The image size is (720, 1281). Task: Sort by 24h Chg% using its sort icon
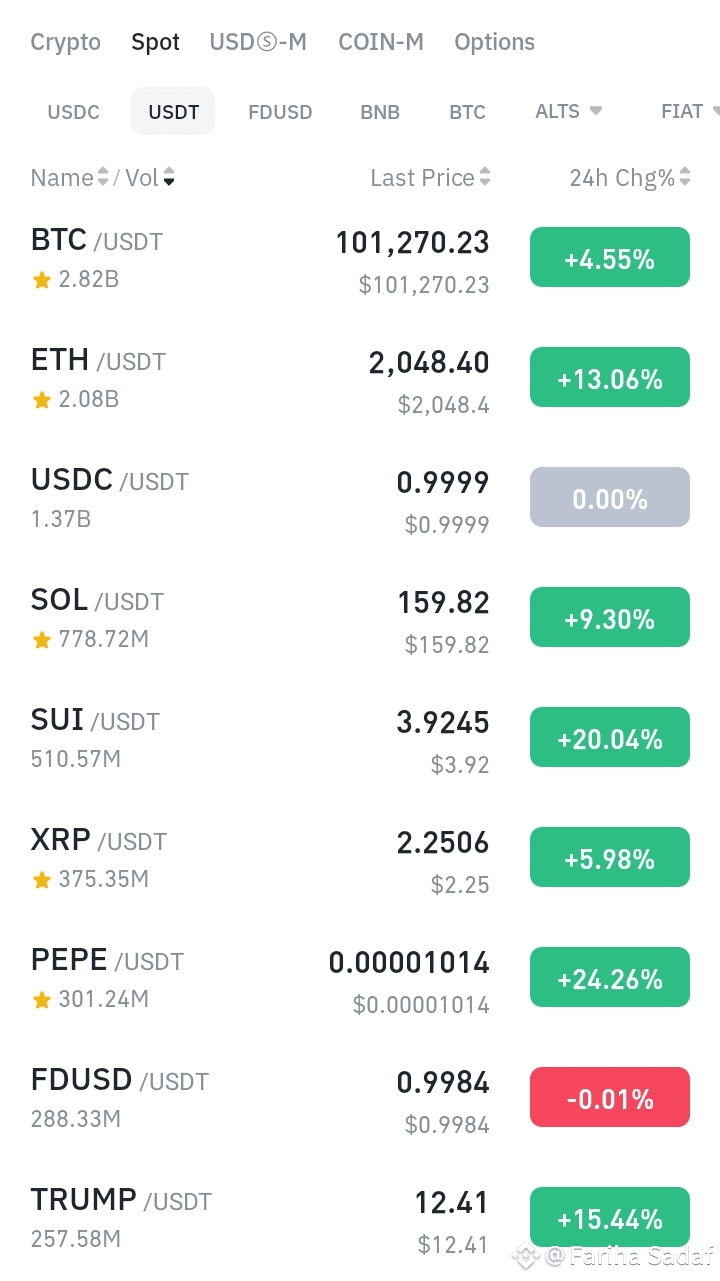(x=684, y=177)
